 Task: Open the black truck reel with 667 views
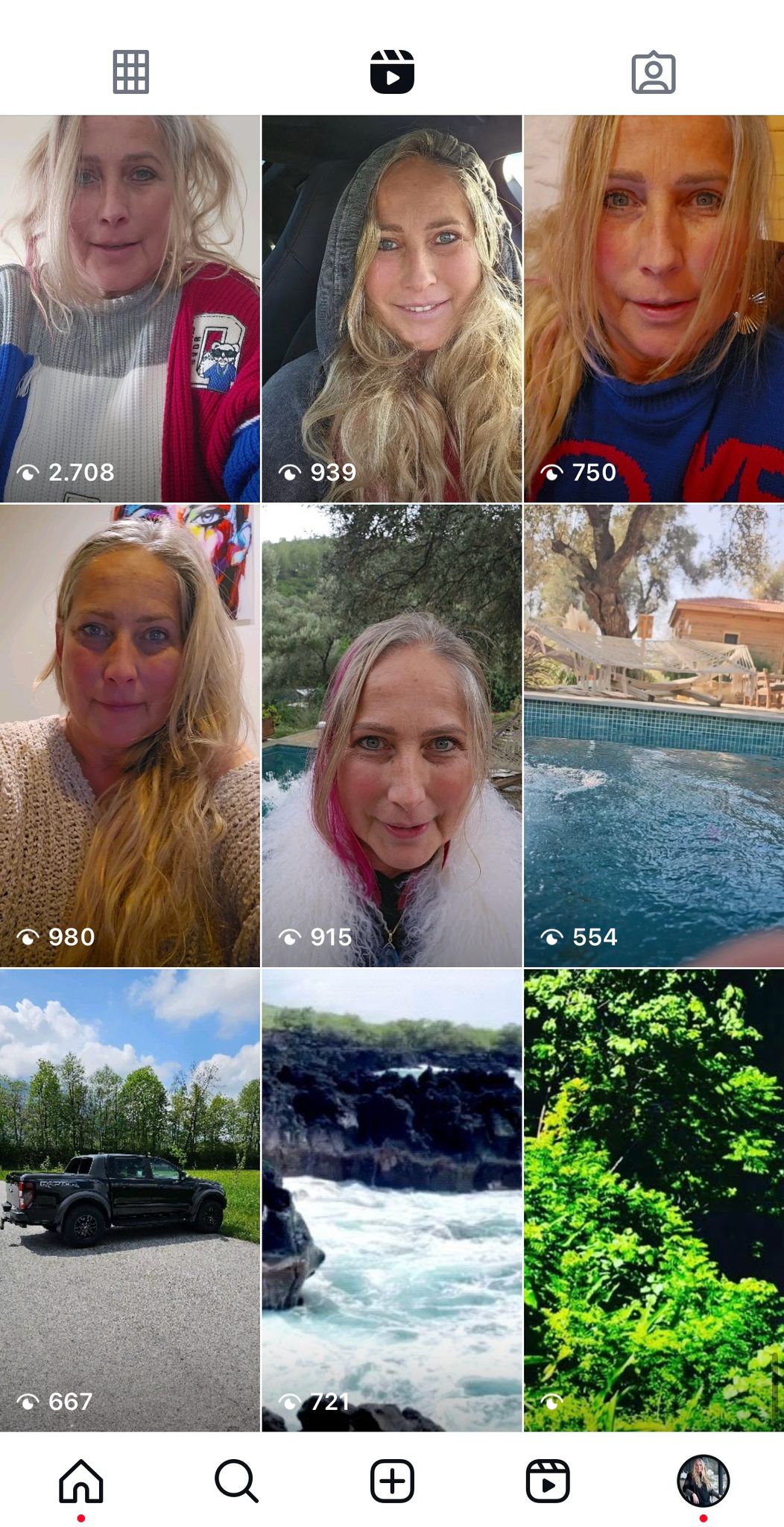[130, 1200]
